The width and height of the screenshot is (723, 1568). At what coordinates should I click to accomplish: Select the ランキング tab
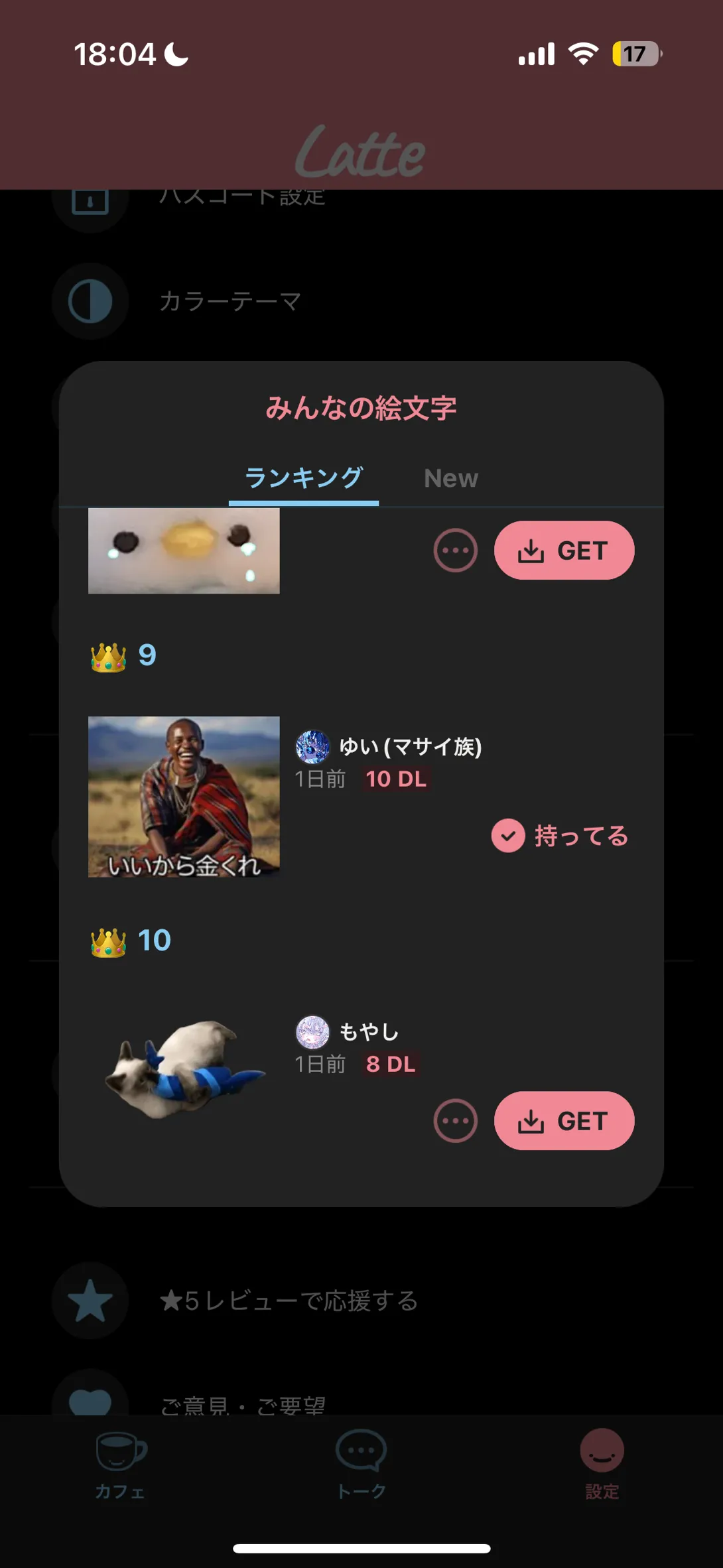click(x=304, y=478)
